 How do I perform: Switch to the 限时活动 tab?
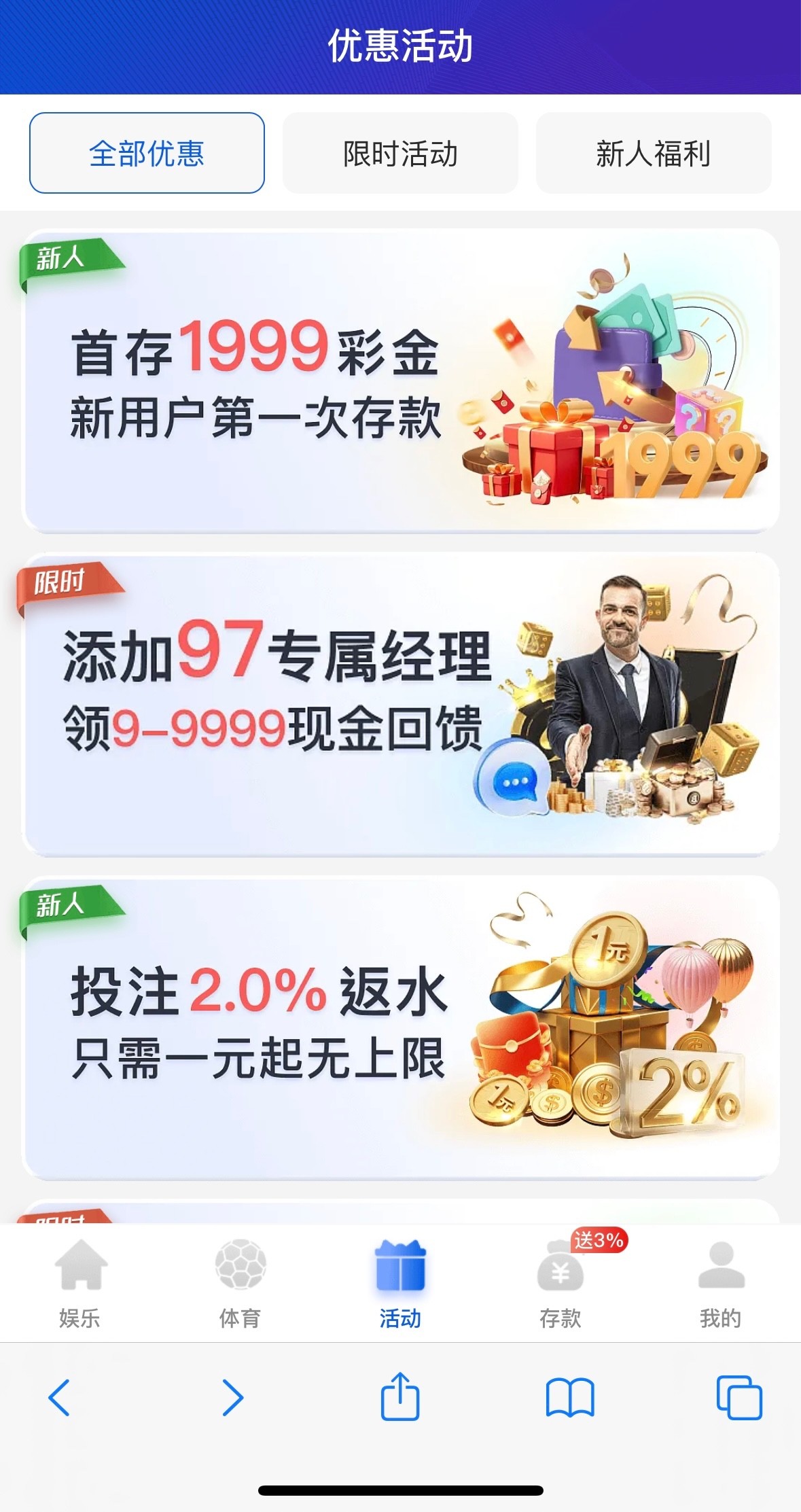400,153
